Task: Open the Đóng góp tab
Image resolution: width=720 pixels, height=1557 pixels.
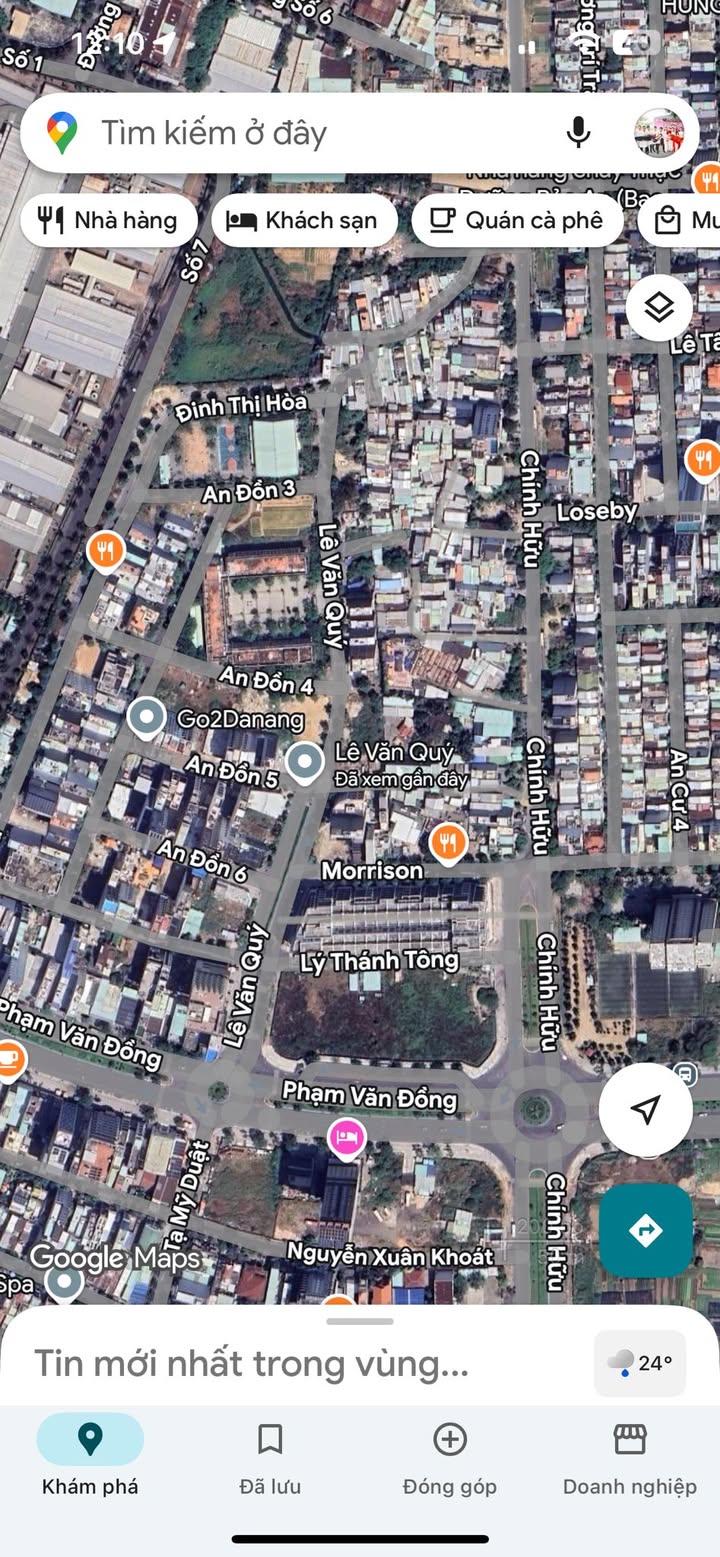Action: coord(450,1460)
